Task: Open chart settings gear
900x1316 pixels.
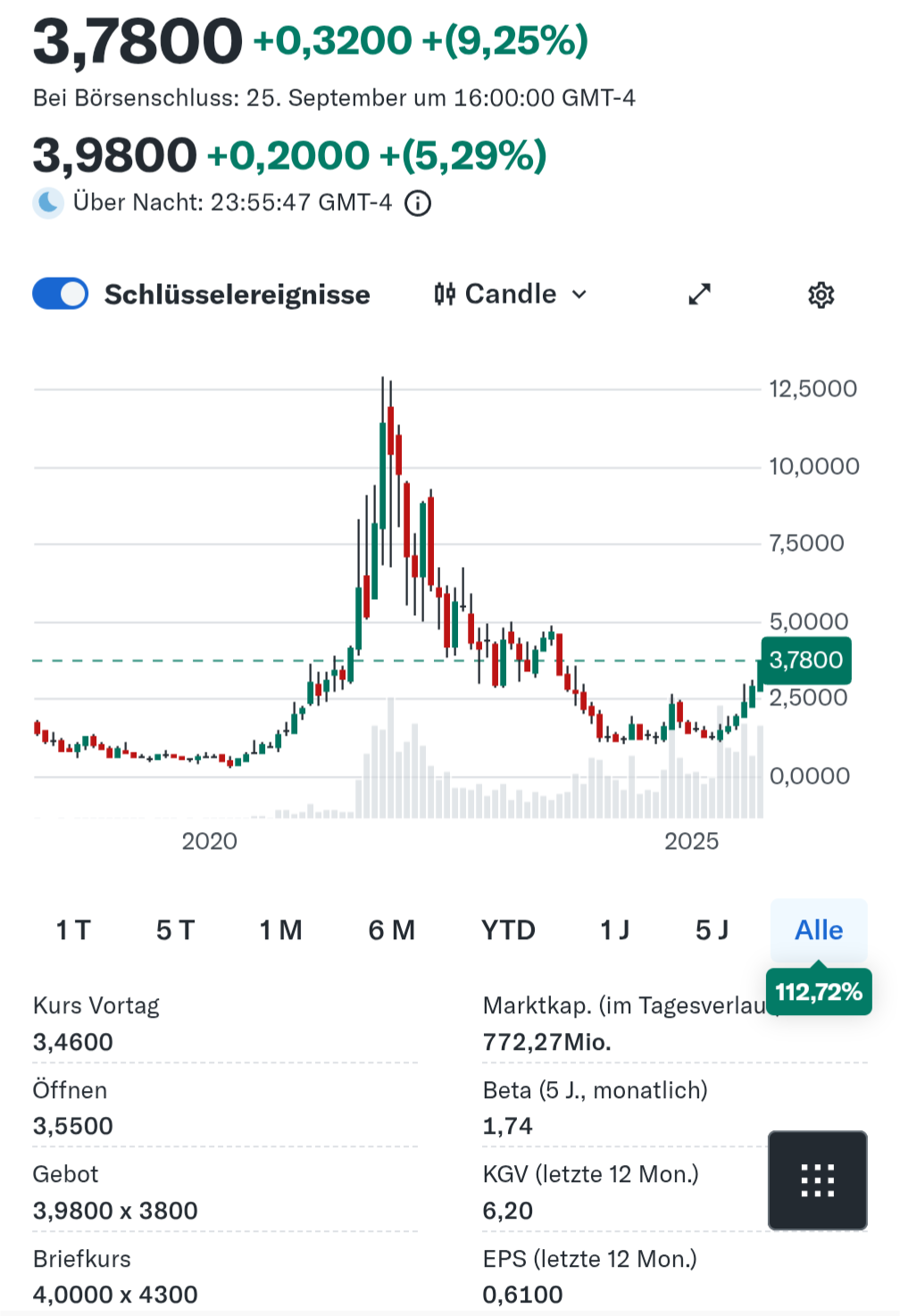Action: (x=821, y=295)
